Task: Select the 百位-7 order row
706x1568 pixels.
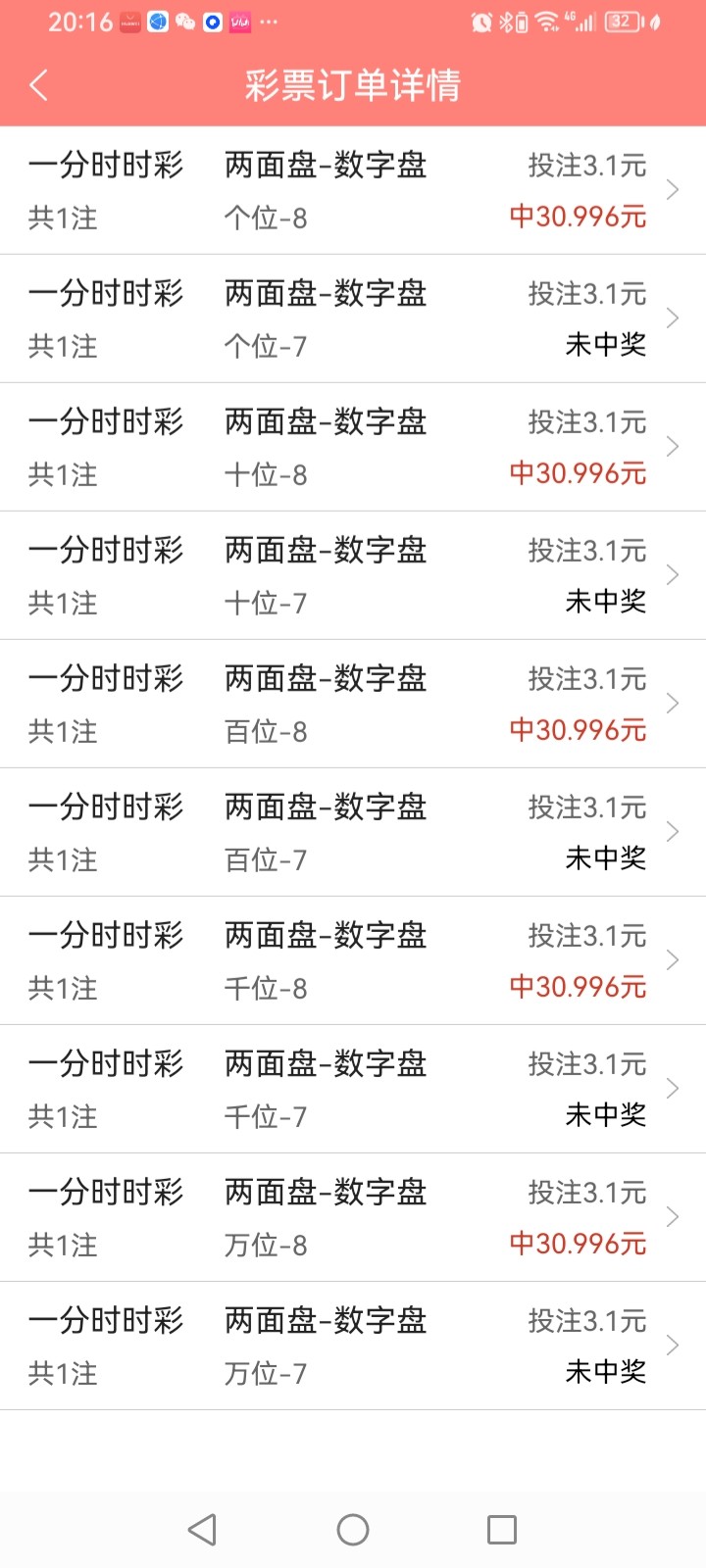Action: click(x=353, y=833)
